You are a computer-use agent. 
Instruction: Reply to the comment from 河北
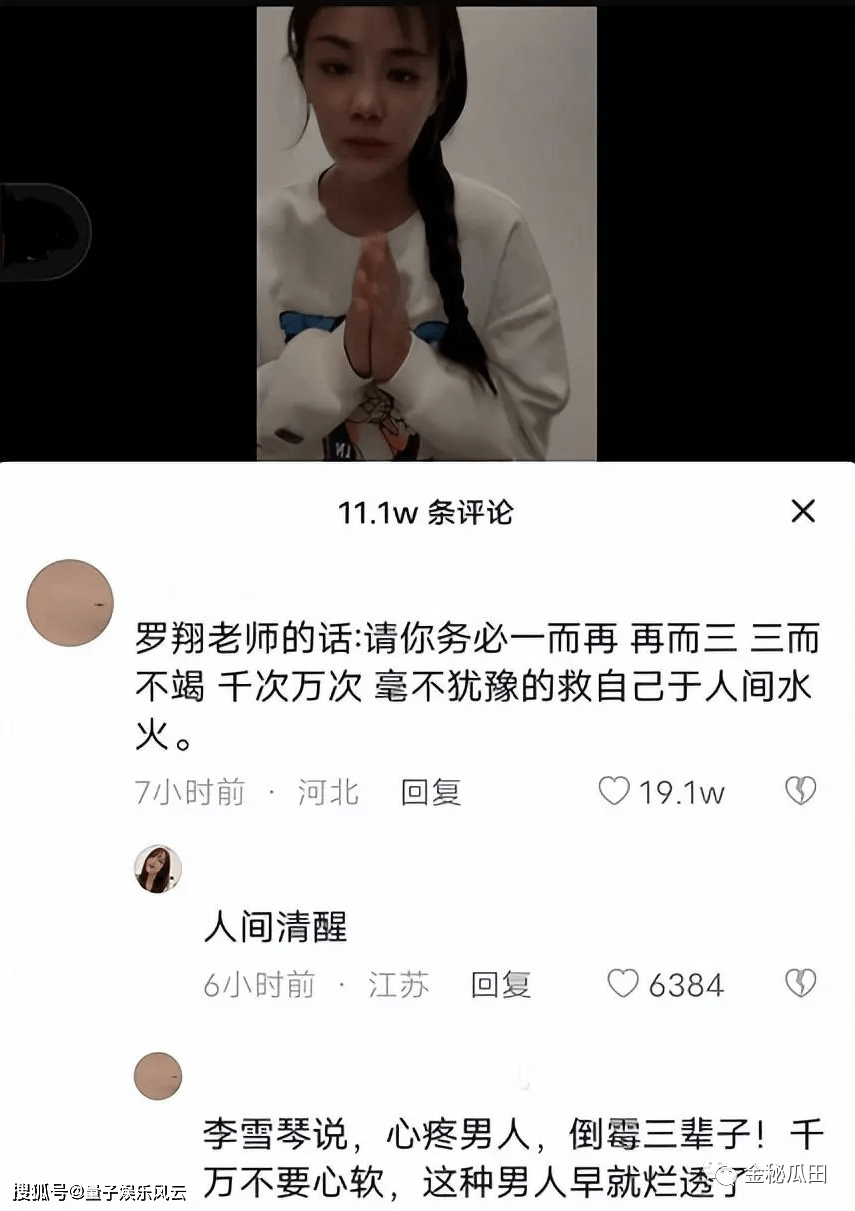tap(430, 793)
